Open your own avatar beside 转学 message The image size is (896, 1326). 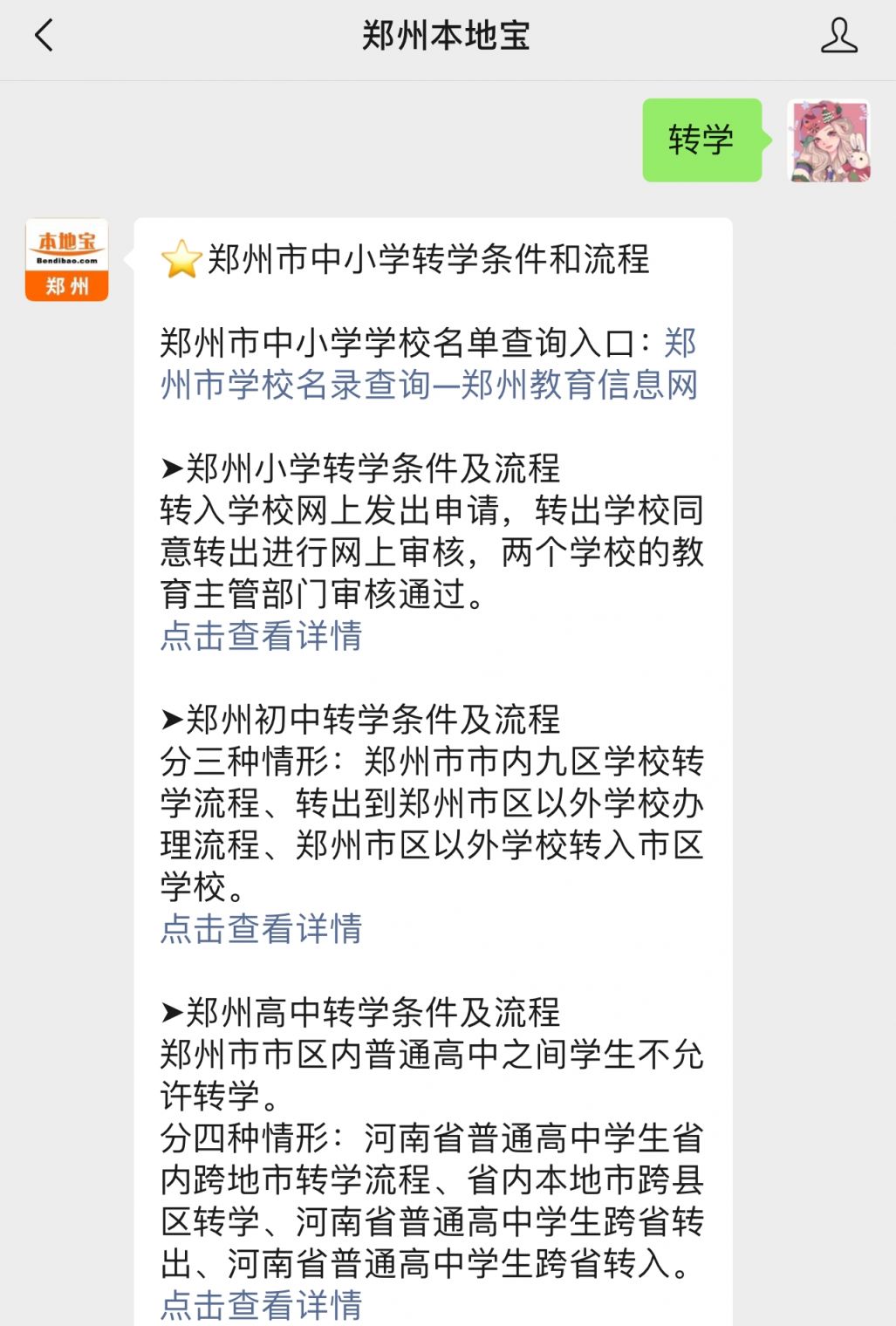point(828,140)
